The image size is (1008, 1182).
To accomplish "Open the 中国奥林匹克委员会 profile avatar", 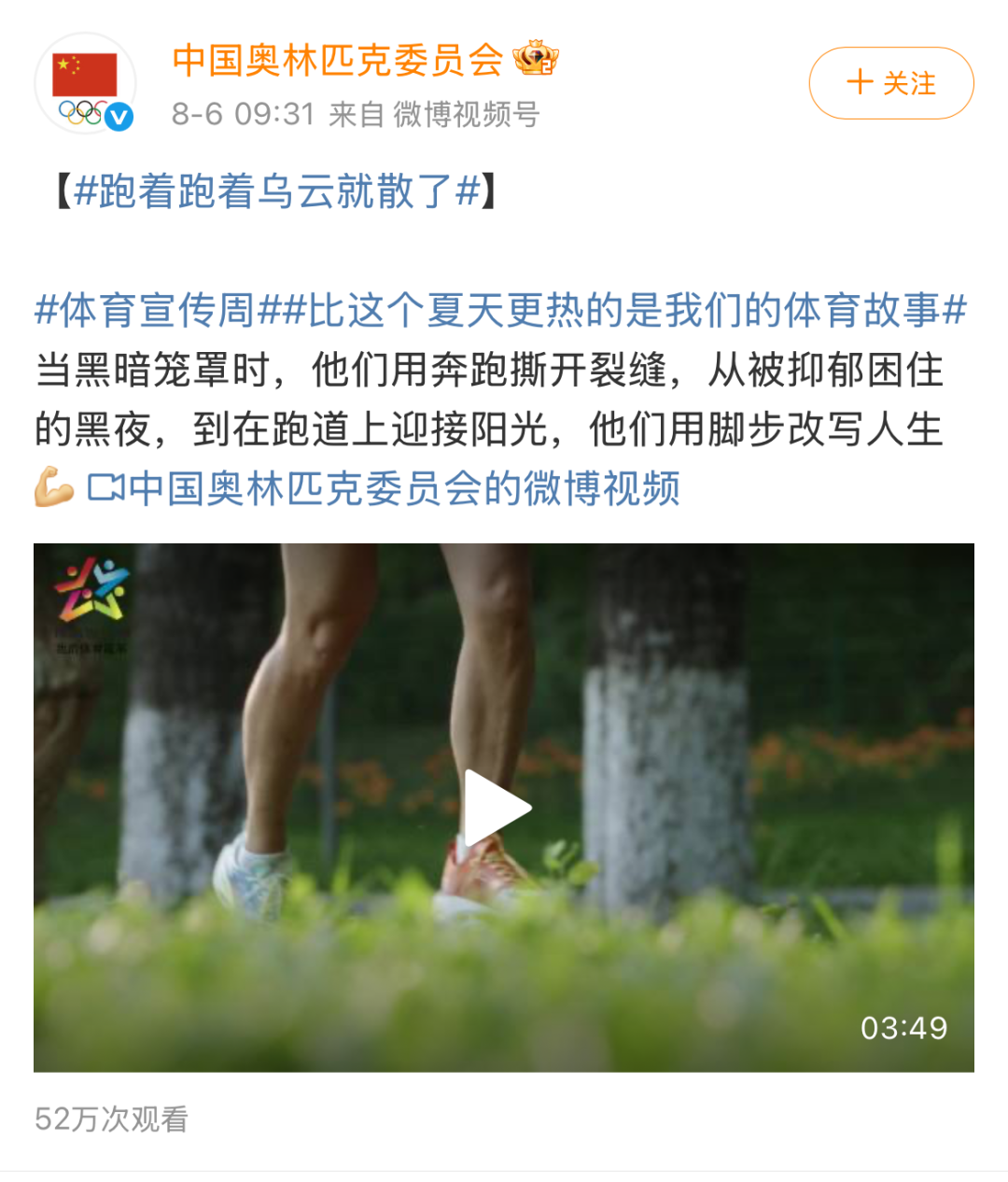I will 85,83.
